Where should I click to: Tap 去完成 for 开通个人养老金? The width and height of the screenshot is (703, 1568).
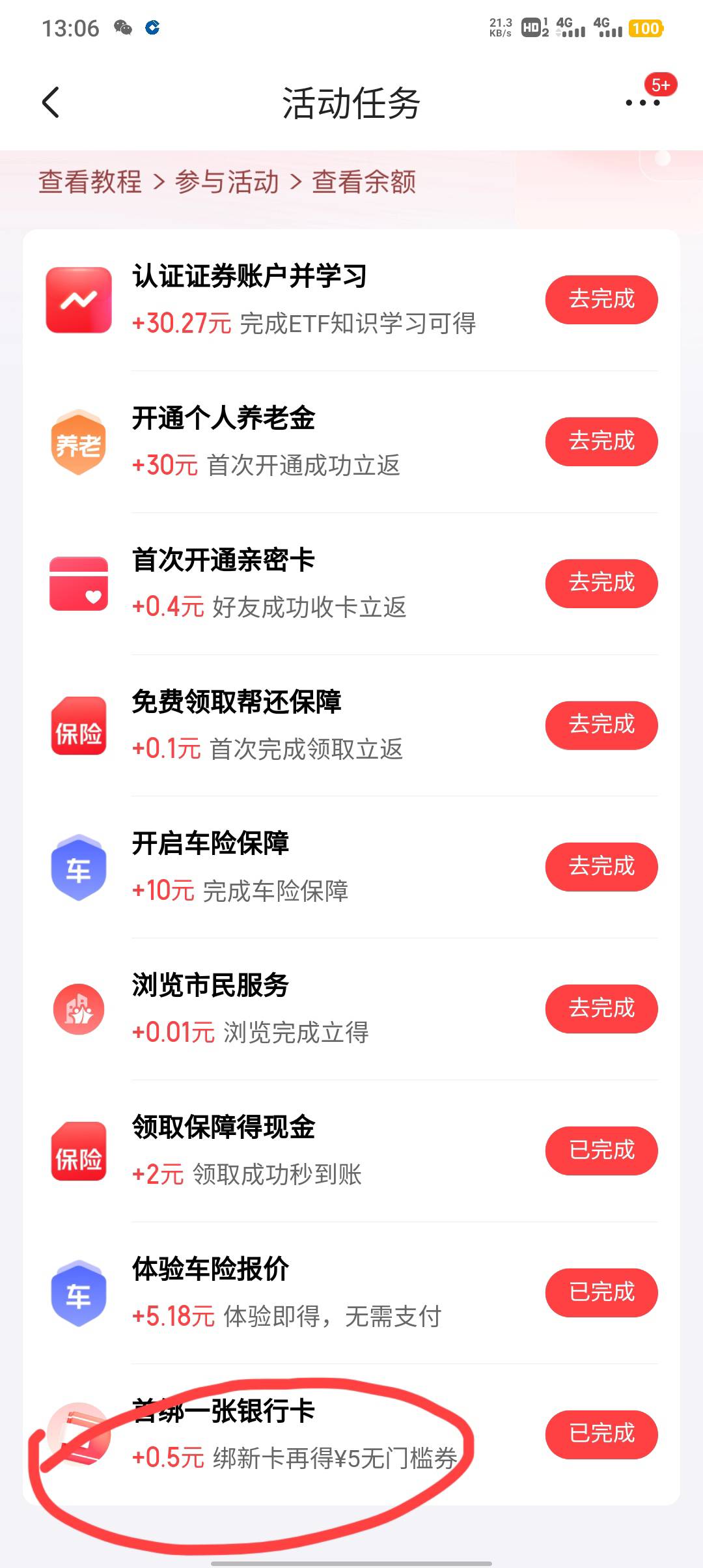601,441
